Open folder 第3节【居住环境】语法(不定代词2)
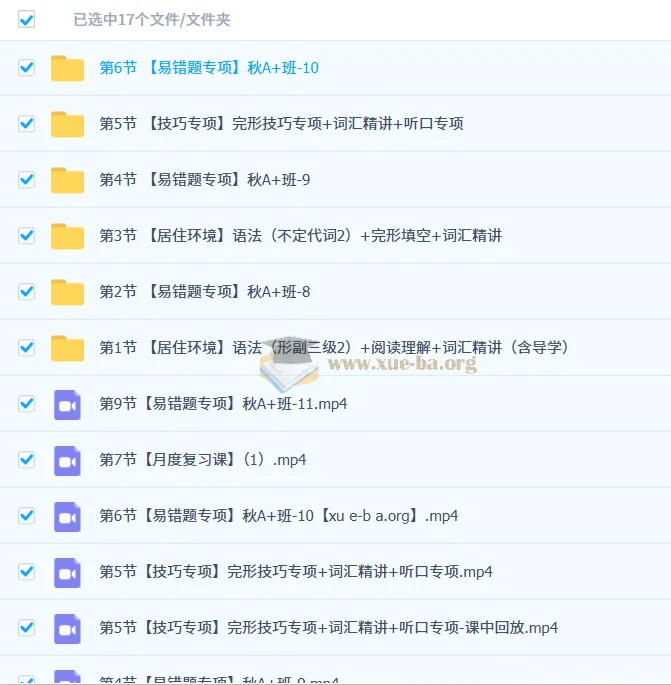Screen dimensions: 671x685 (x=300, y=236)
